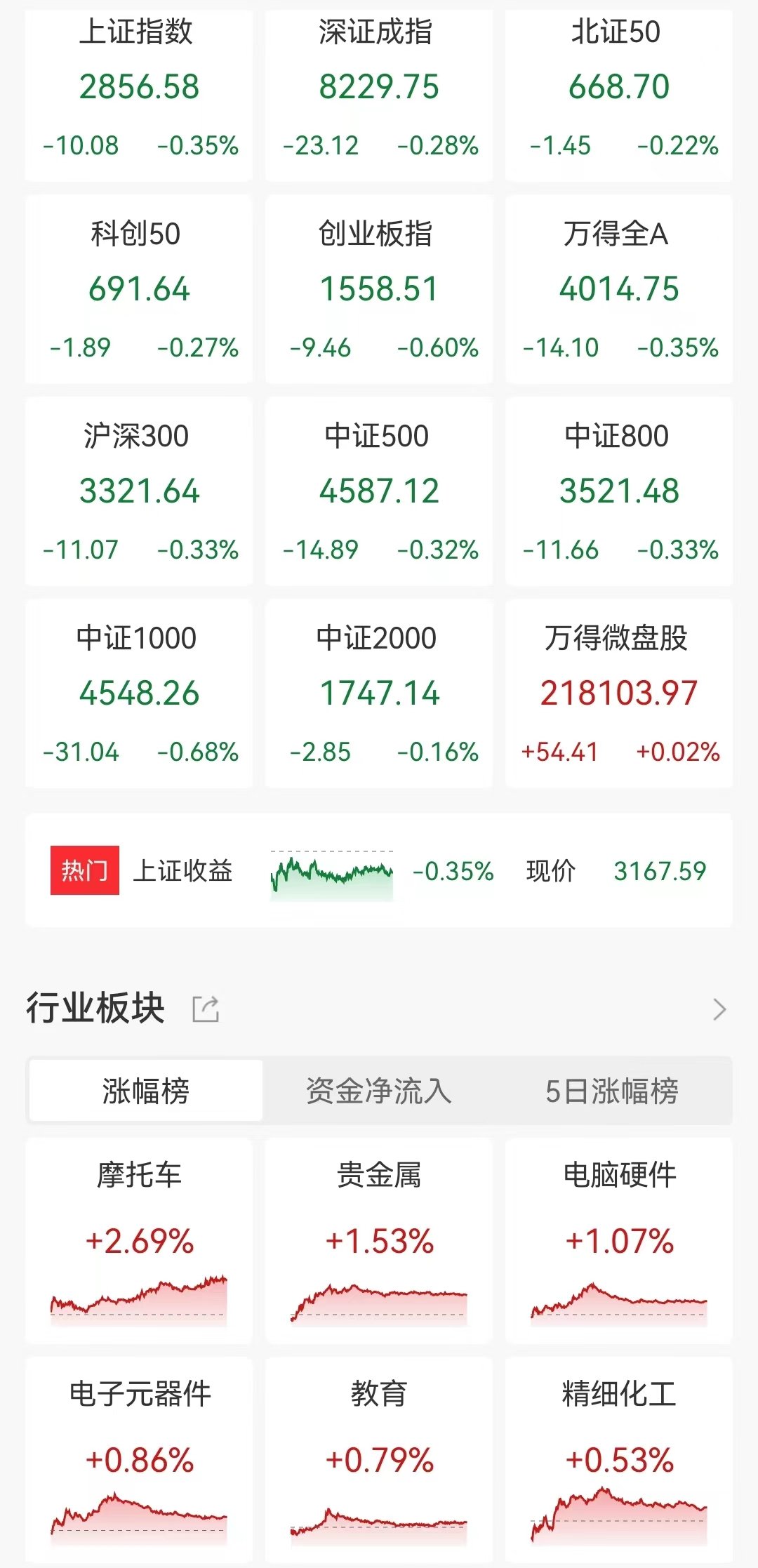Open the 热门 上证收益 row
Viewport: 758px width, 1568px height.
coord(379,870)
